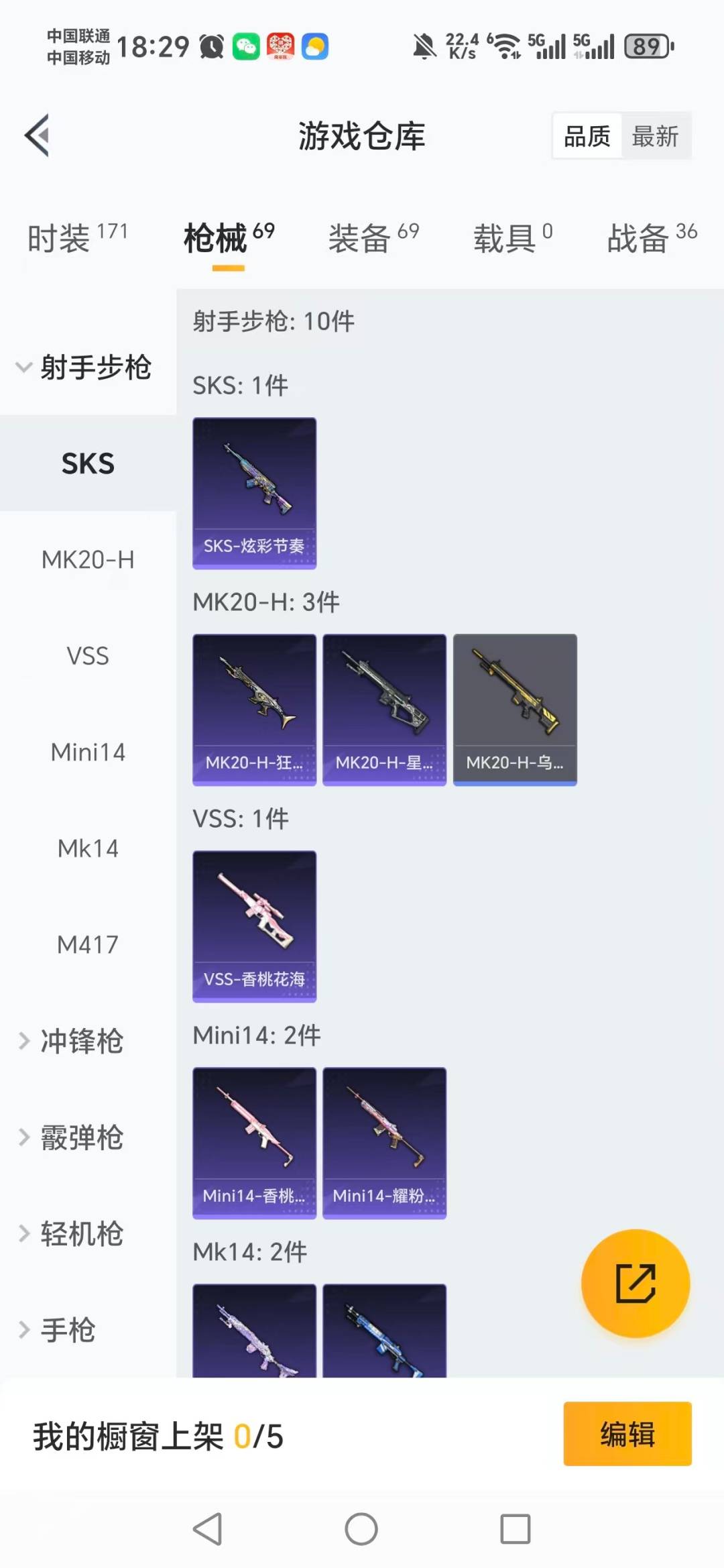Tap the Android home navigation button
724x1568 pixels.
point(361,1529)
